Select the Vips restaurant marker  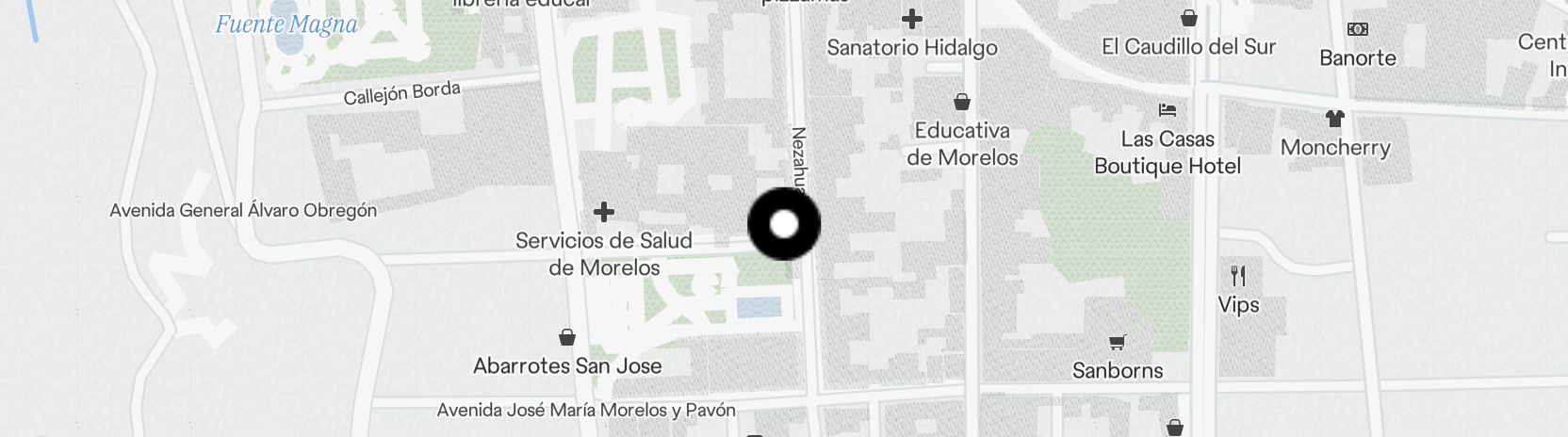pyautogui.click(x=1238, y=276)
